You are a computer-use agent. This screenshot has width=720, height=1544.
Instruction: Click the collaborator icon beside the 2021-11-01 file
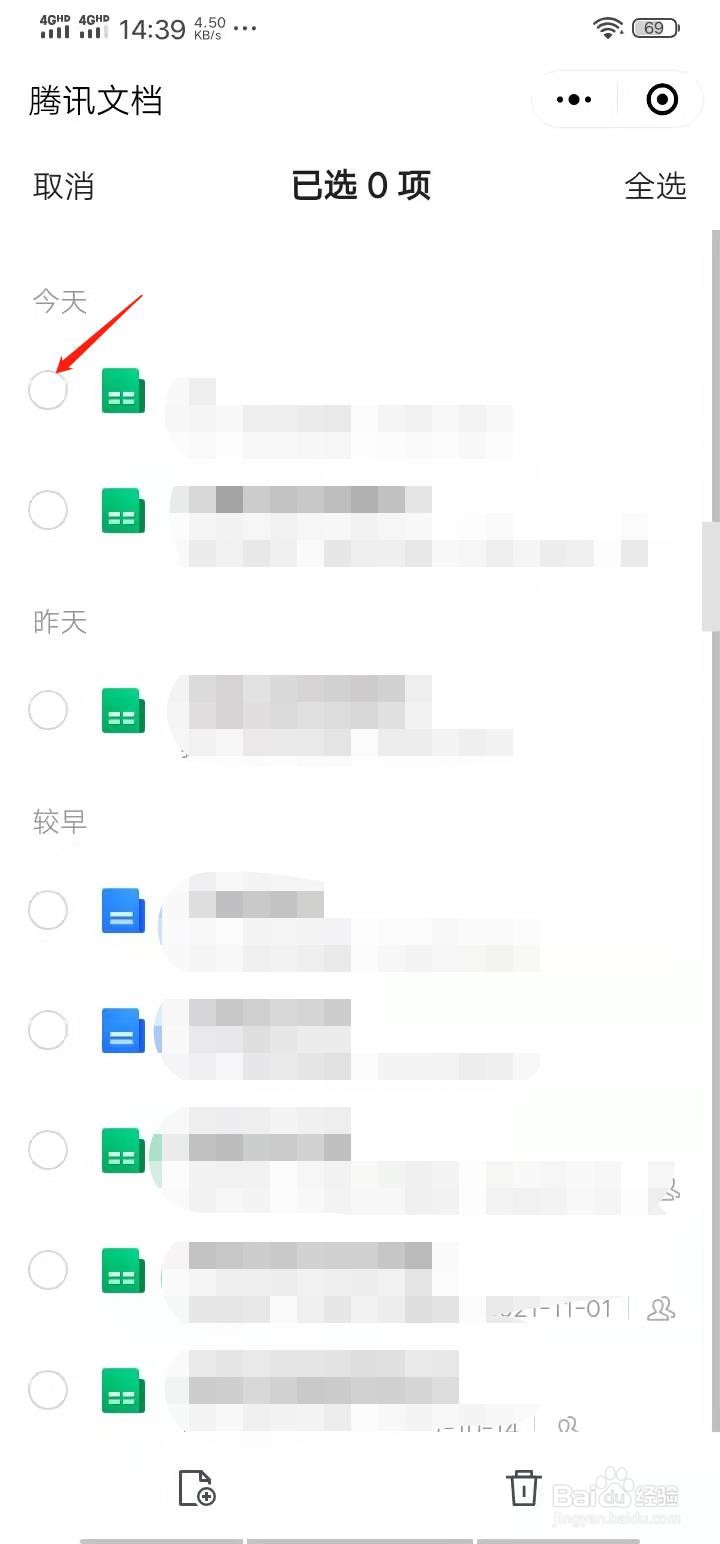tap(660, 1309)
